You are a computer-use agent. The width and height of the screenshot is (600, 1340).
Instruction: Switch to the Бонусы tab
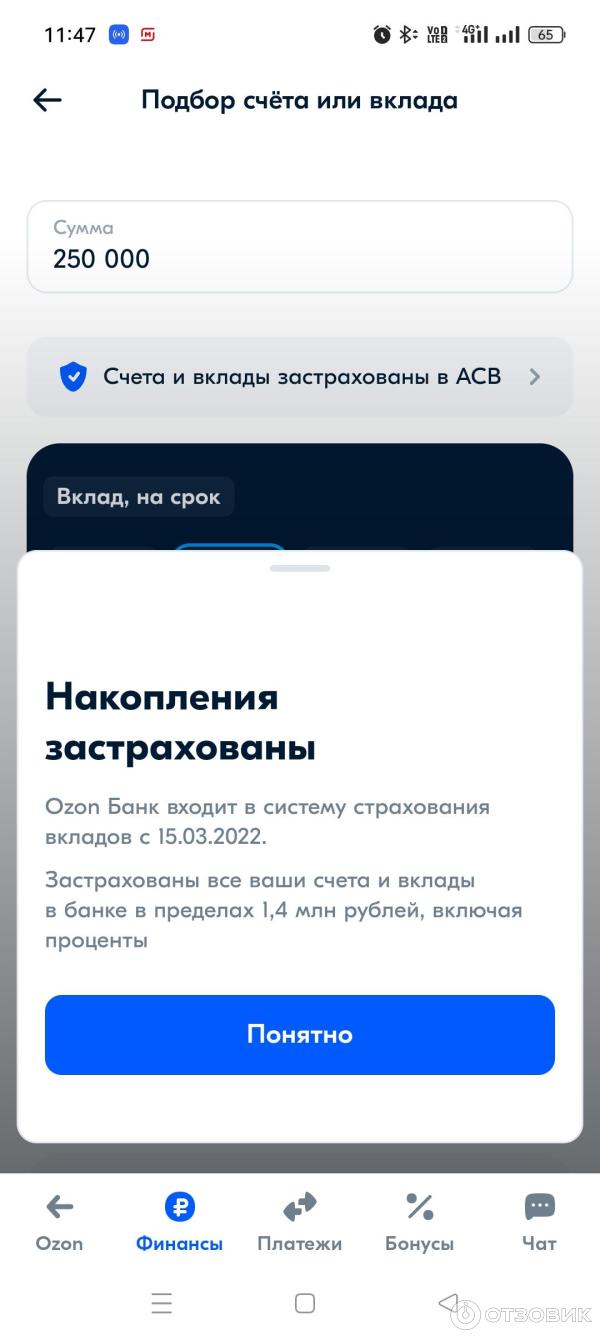(420, 1222)
